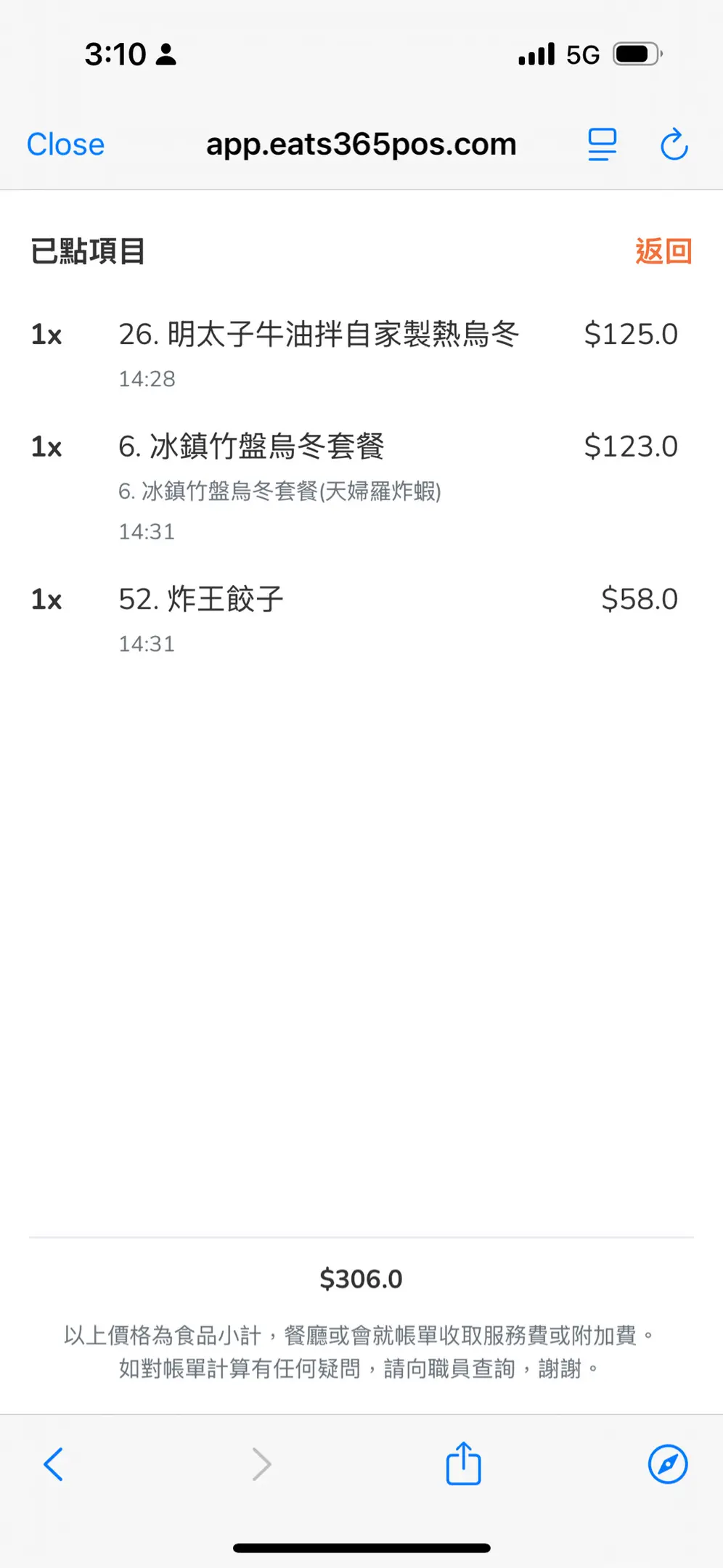Go back with the browser back arrow
This screenshot has width=723, height=1568.
tap(54, 1464)
